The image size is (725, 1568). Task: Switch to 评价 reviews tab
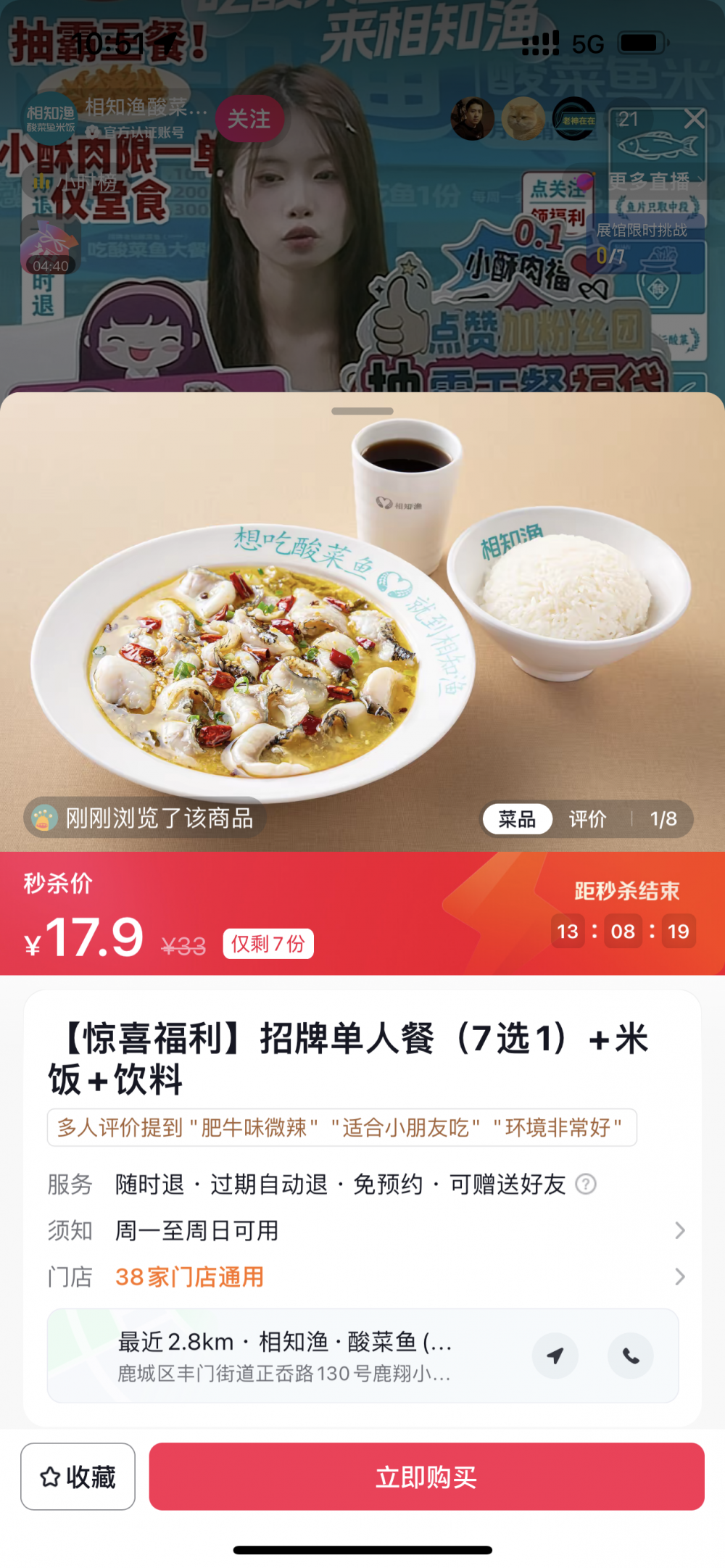pyautogui.click(x=587, y=819)
